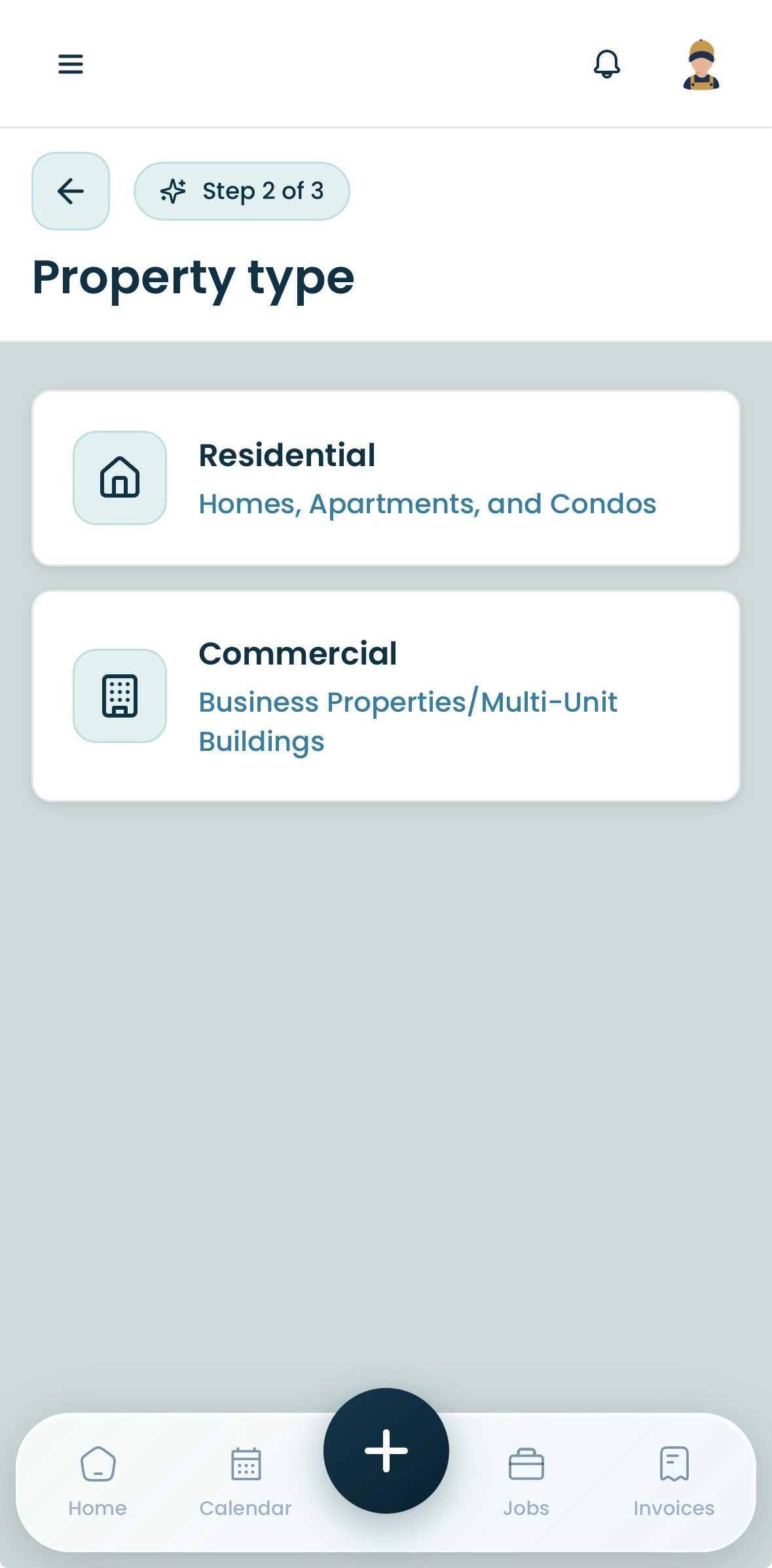Go back to the previous step
Image resolution: width=772 pixels, height=1568 pixels.
coord(71,191)
